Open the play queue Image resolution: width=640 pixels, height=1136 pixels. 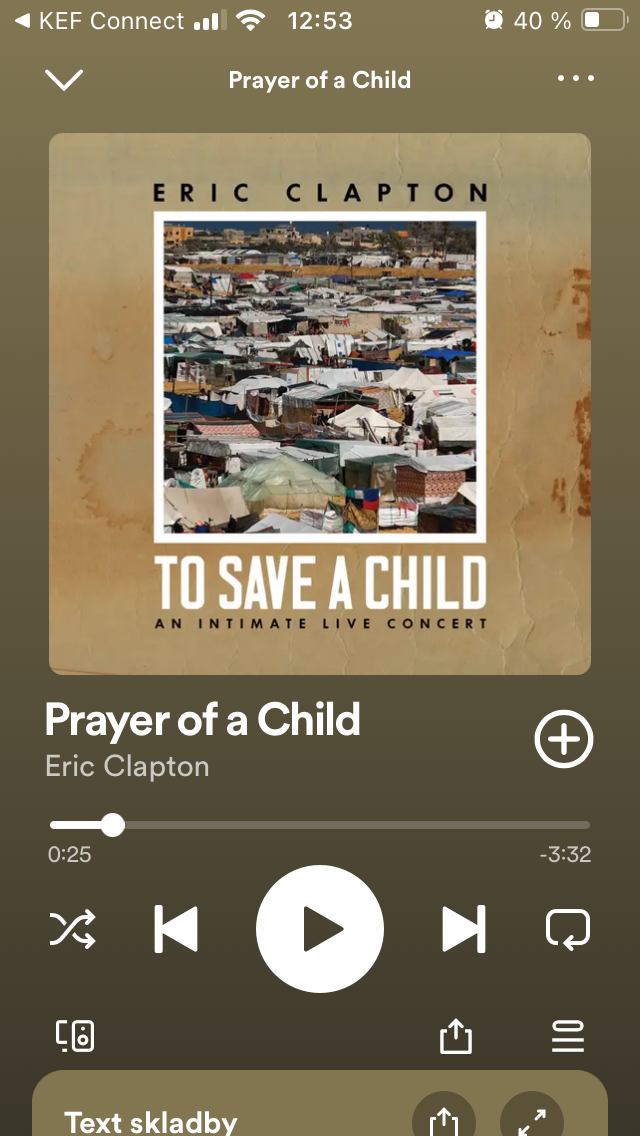(x=568, y=1036)
